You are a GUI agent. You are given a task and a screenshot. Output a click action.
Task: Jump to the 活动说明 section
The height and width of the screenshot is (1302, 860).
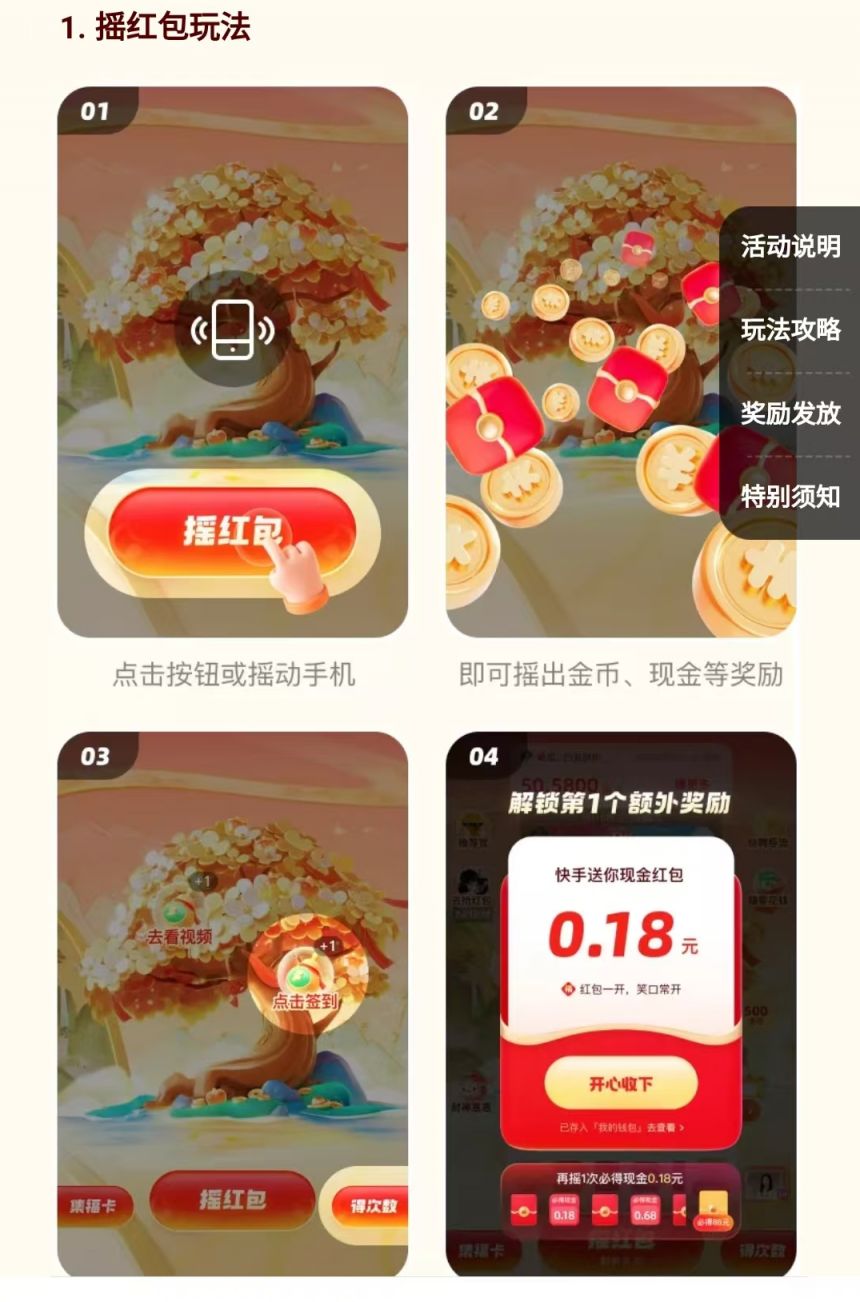[790, 247]
